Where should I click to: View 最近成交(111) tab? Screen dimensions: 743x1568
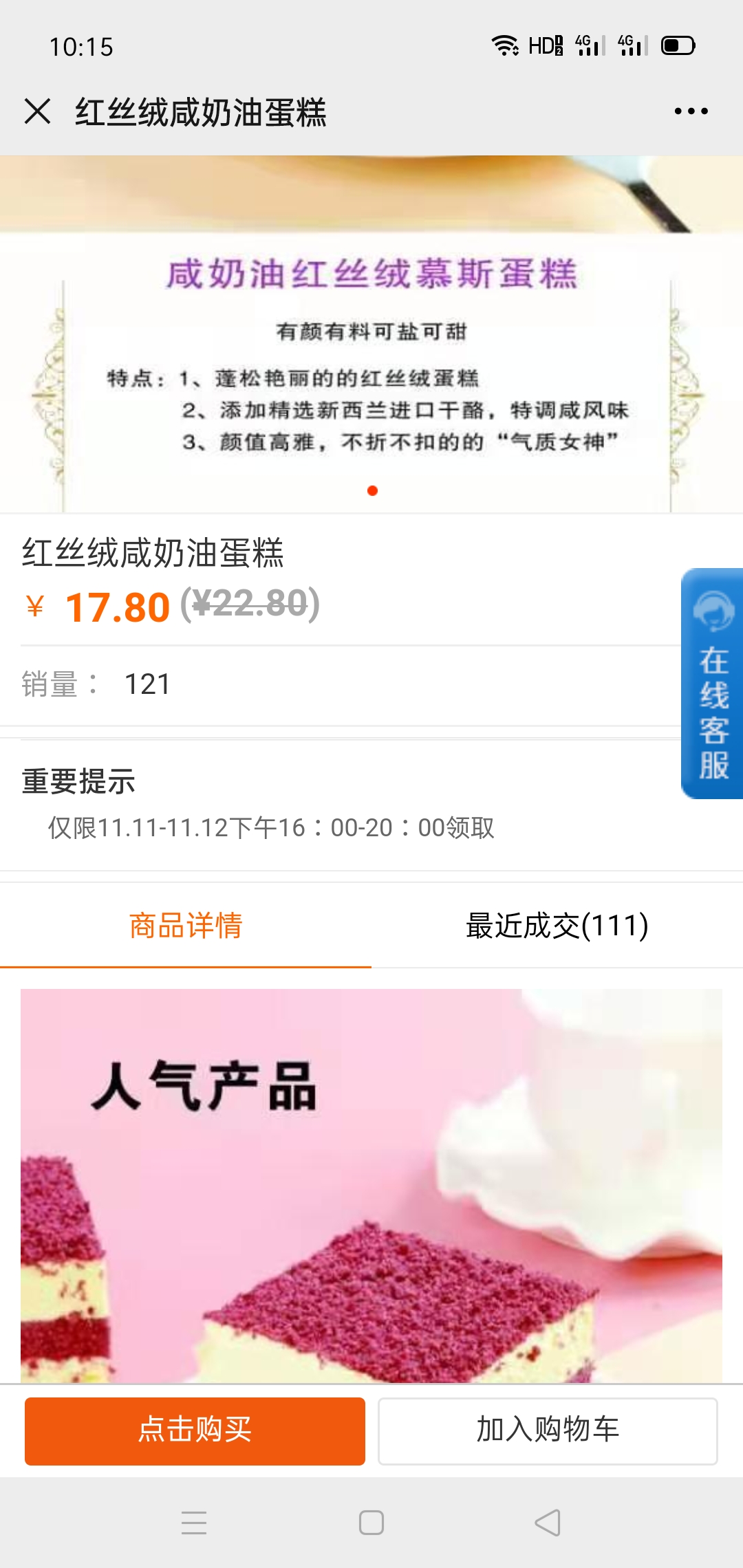[x=557, y=926]
